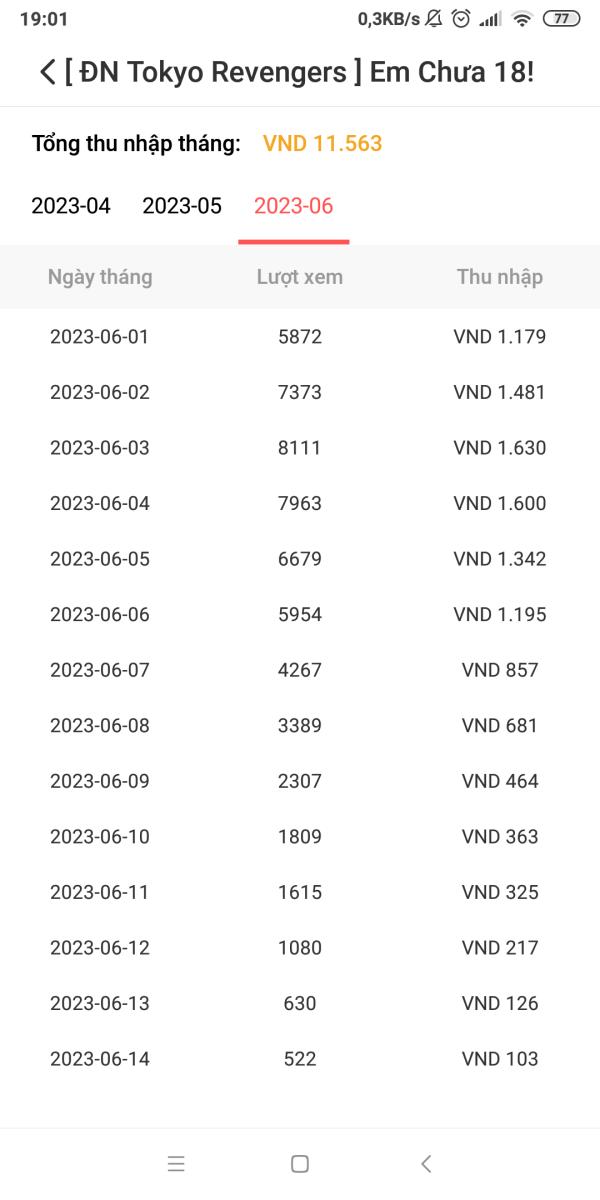The width and height of the screenshot is (600, 1200).
Task: Select the 2023-06 month tab
Action: 294,206
